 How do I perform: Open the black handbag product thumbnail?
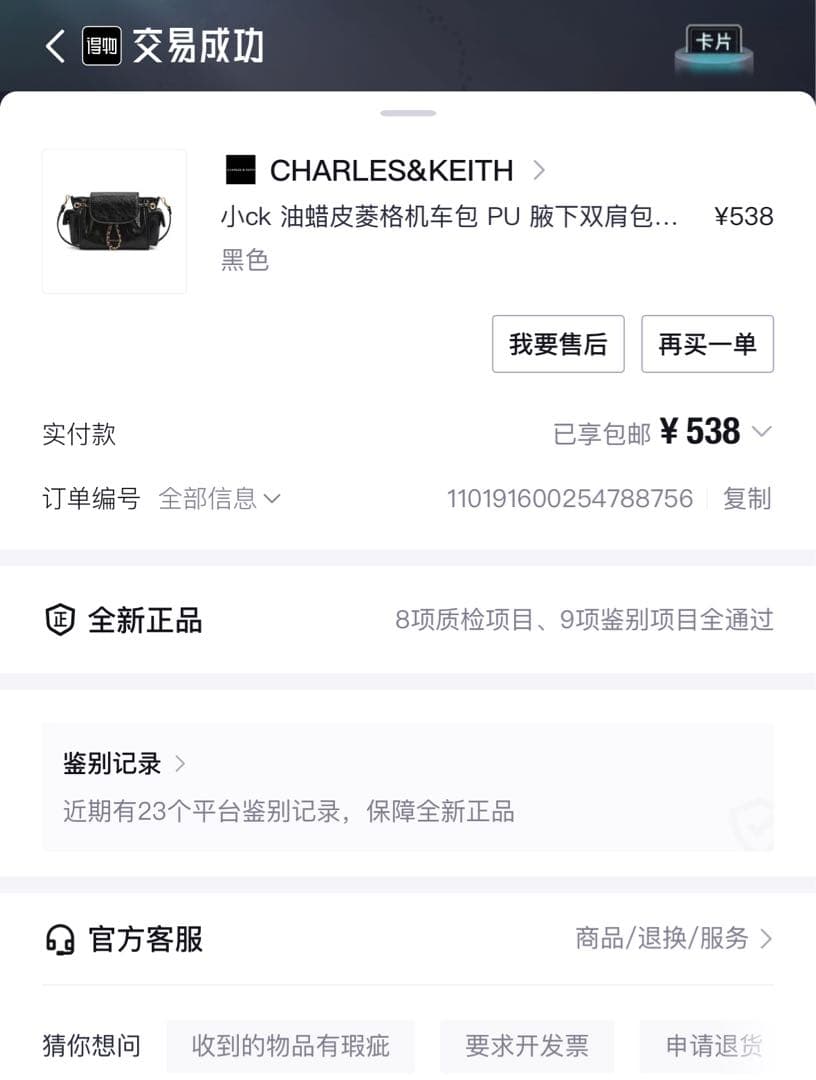coord(114,220)
